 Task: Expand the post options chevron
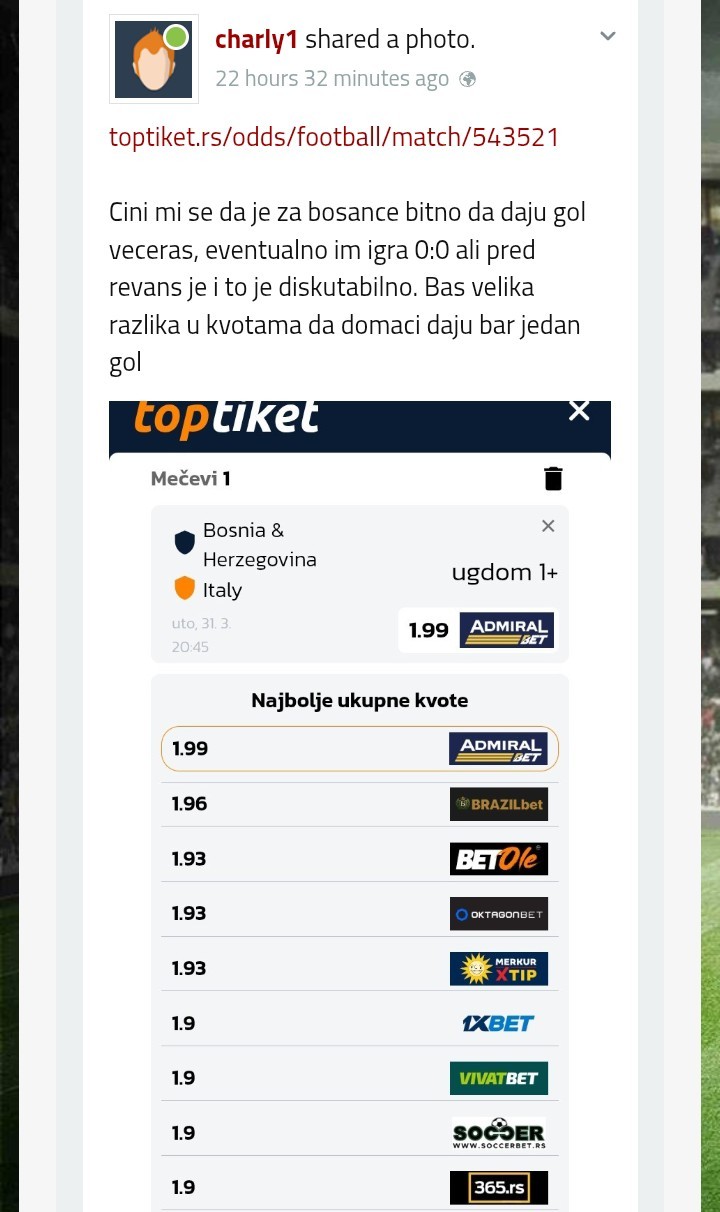[607, 37]
